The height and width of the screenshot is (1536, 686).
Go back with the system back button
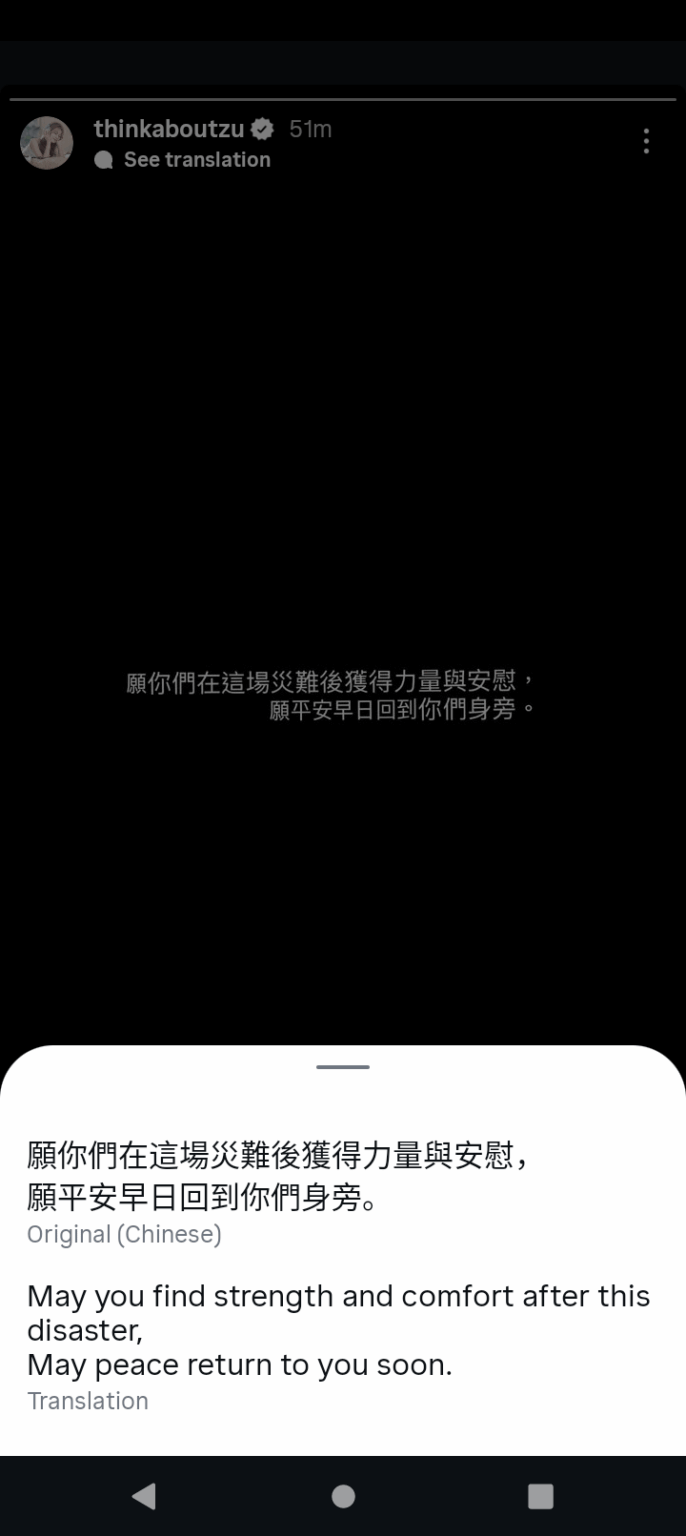[144, 1496]
